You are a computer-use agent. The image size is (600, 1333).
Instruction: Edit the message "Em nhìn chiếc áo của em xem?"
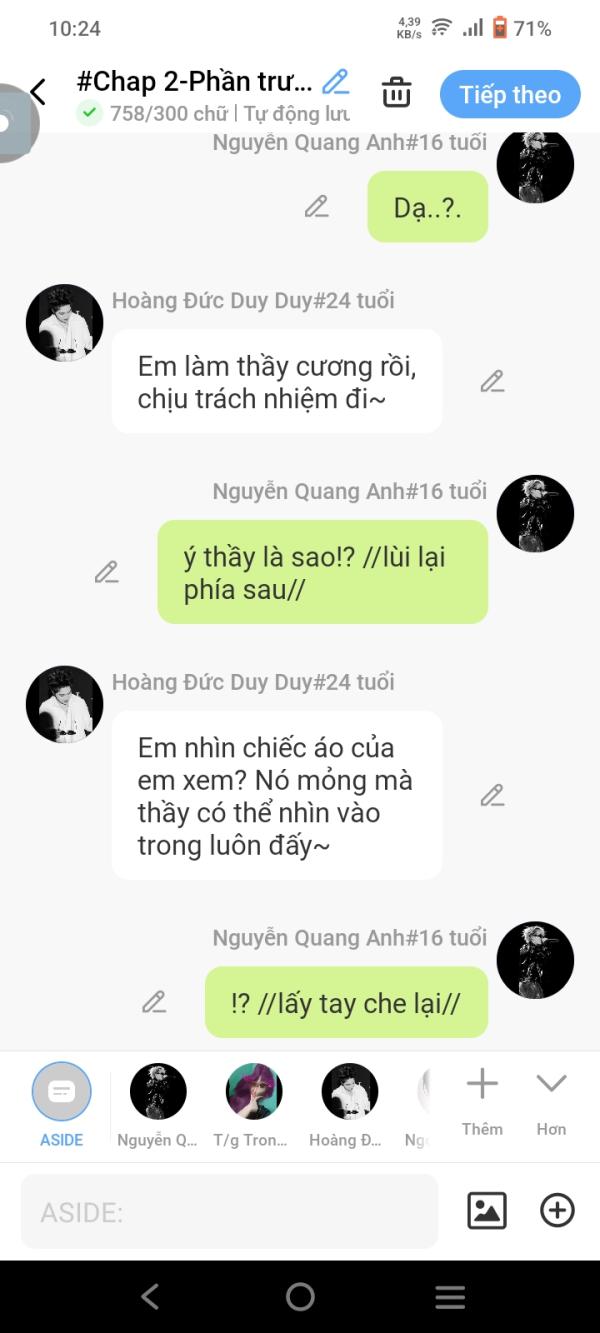point(492,795)
